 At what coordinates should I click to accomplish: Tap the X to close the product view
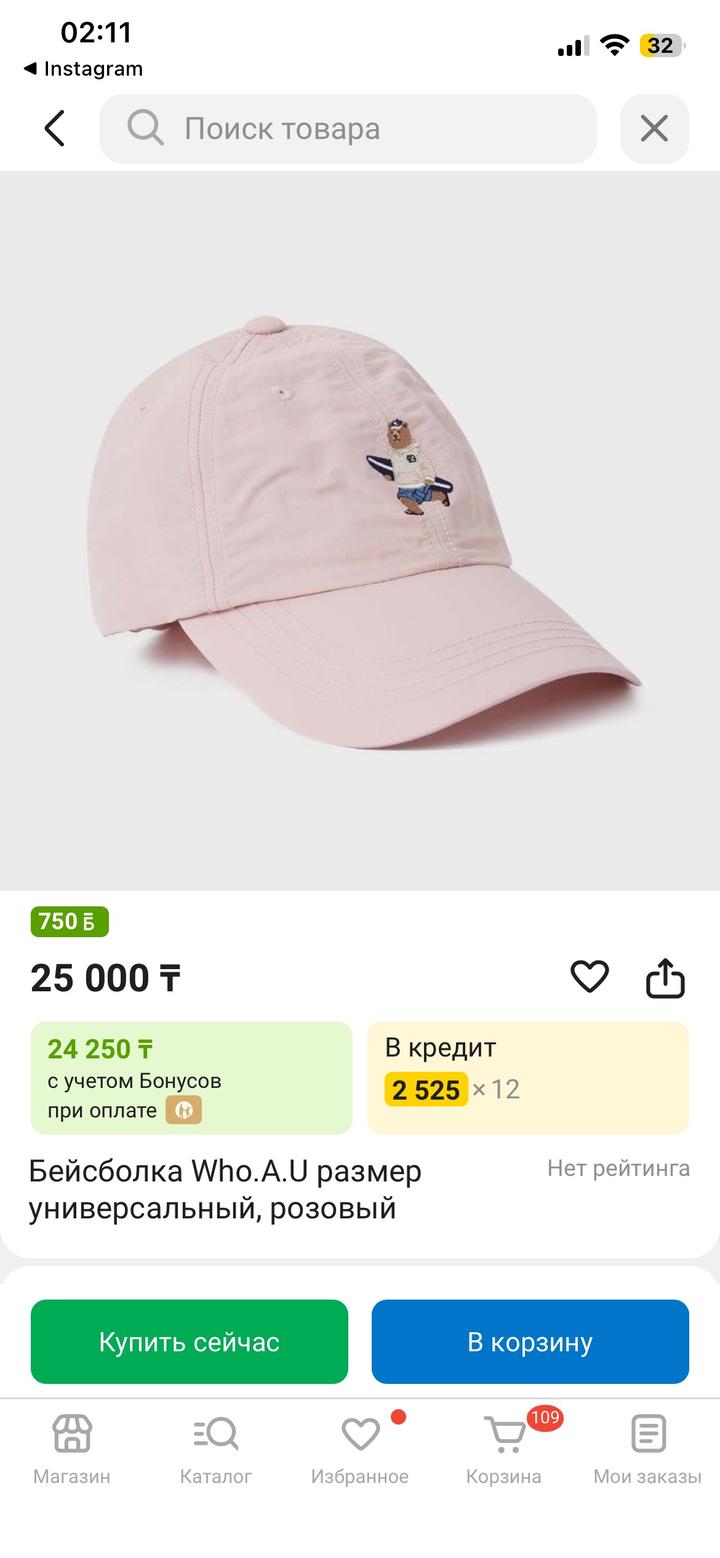click(x=655, y=128)
